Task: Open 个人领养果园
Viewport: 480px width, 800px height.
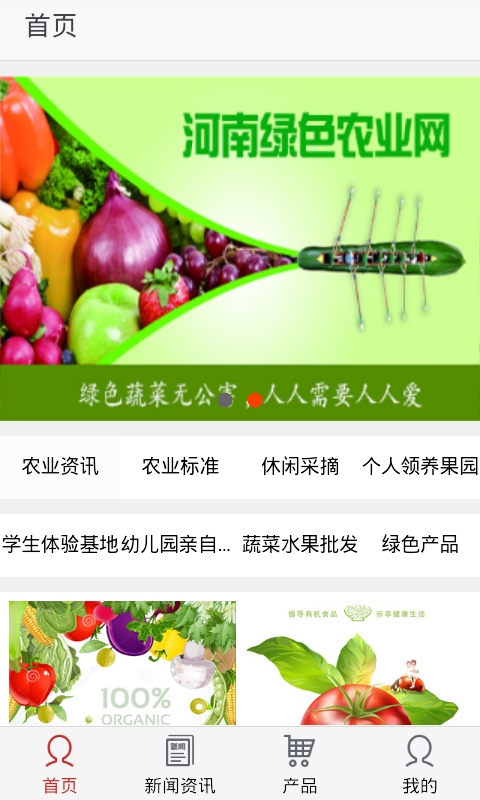Action: pos(420,466)
